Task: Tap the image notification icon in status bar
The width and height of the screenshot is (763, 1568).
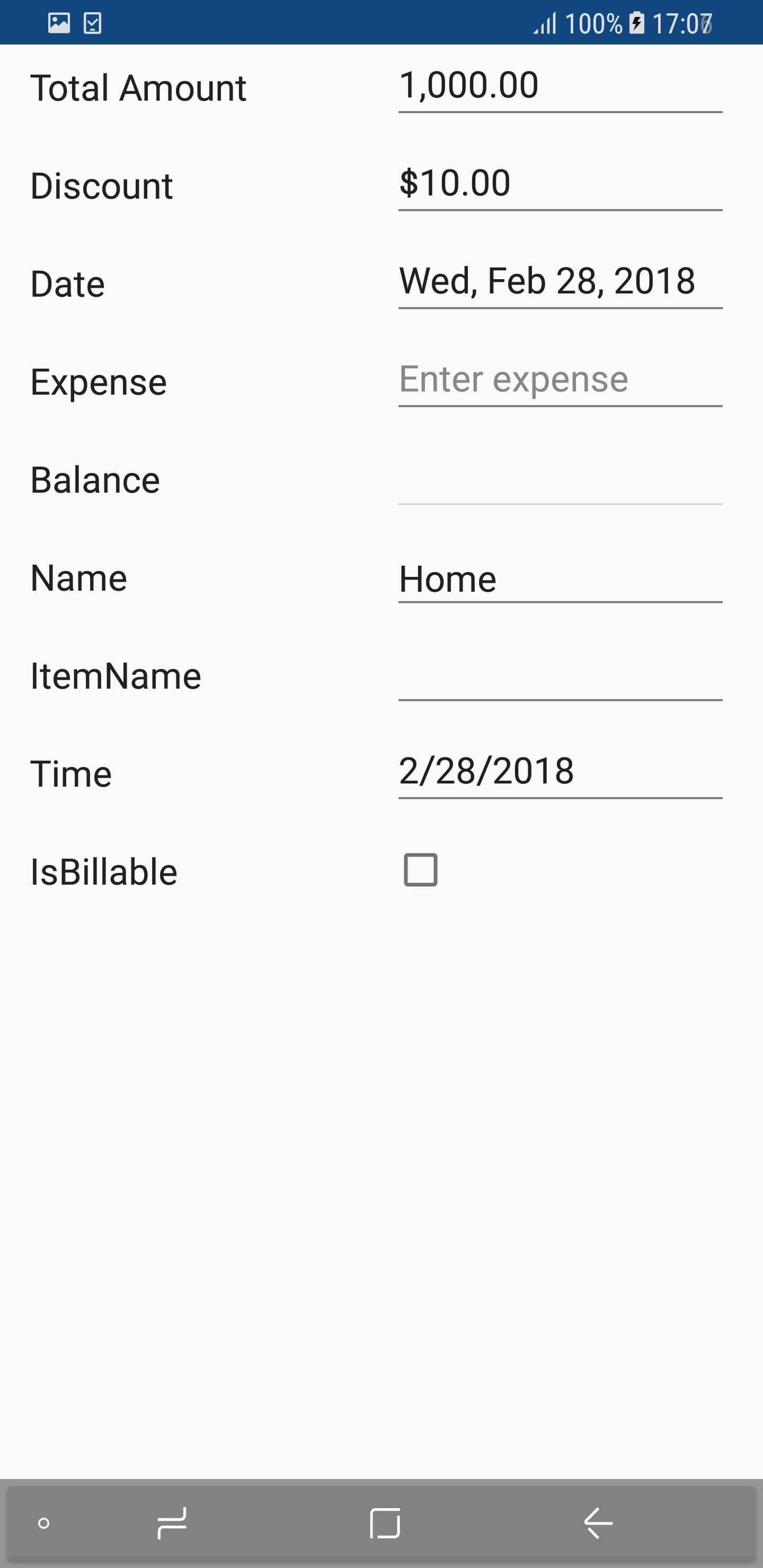Action: coord(58,23)
